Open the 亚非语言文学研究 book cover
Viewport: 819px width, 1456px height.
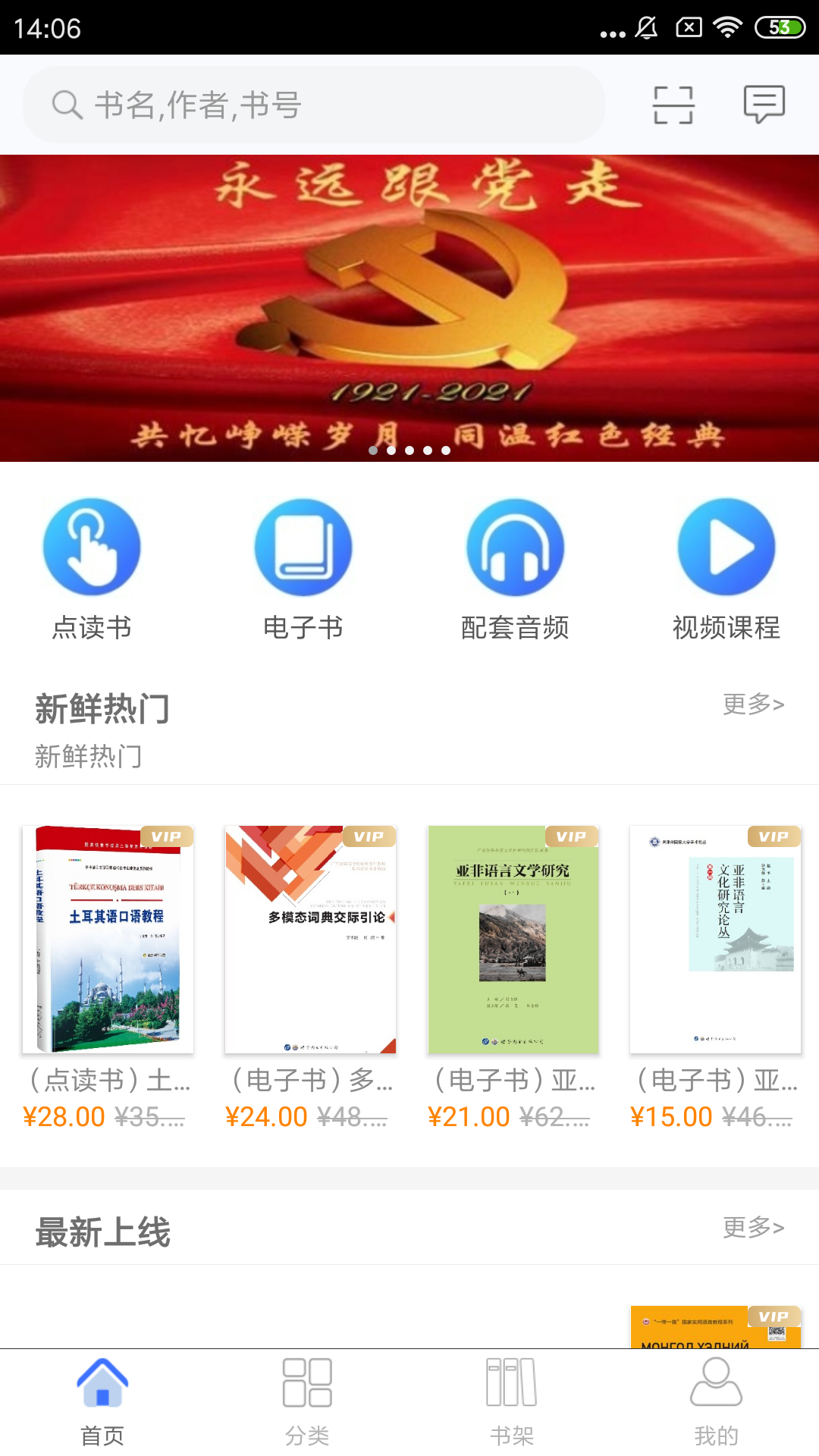[x=513, y=939]
